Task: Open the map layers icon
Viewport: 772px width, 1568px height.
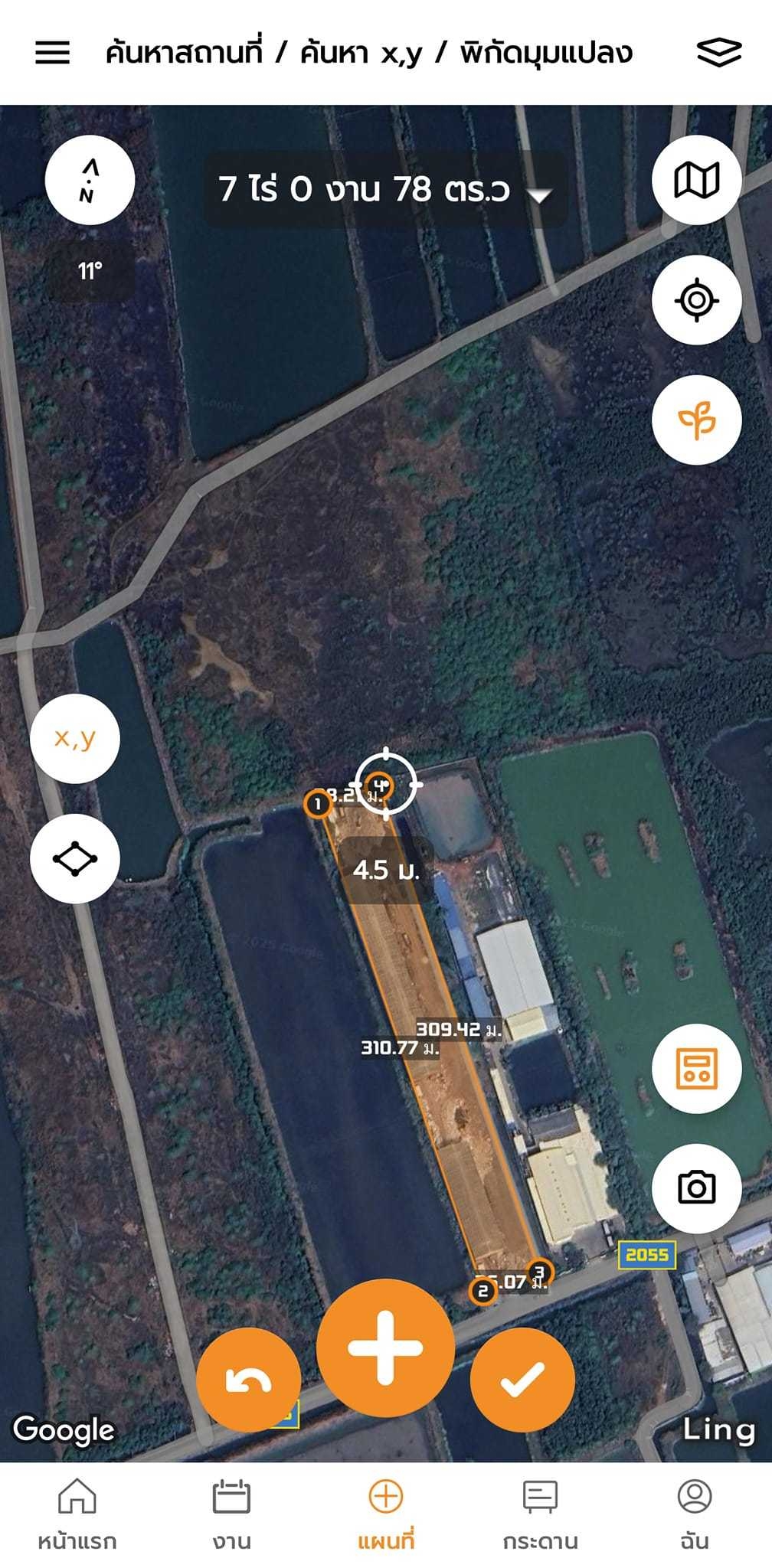Action: pyautogui.click(x=718, y=53)
